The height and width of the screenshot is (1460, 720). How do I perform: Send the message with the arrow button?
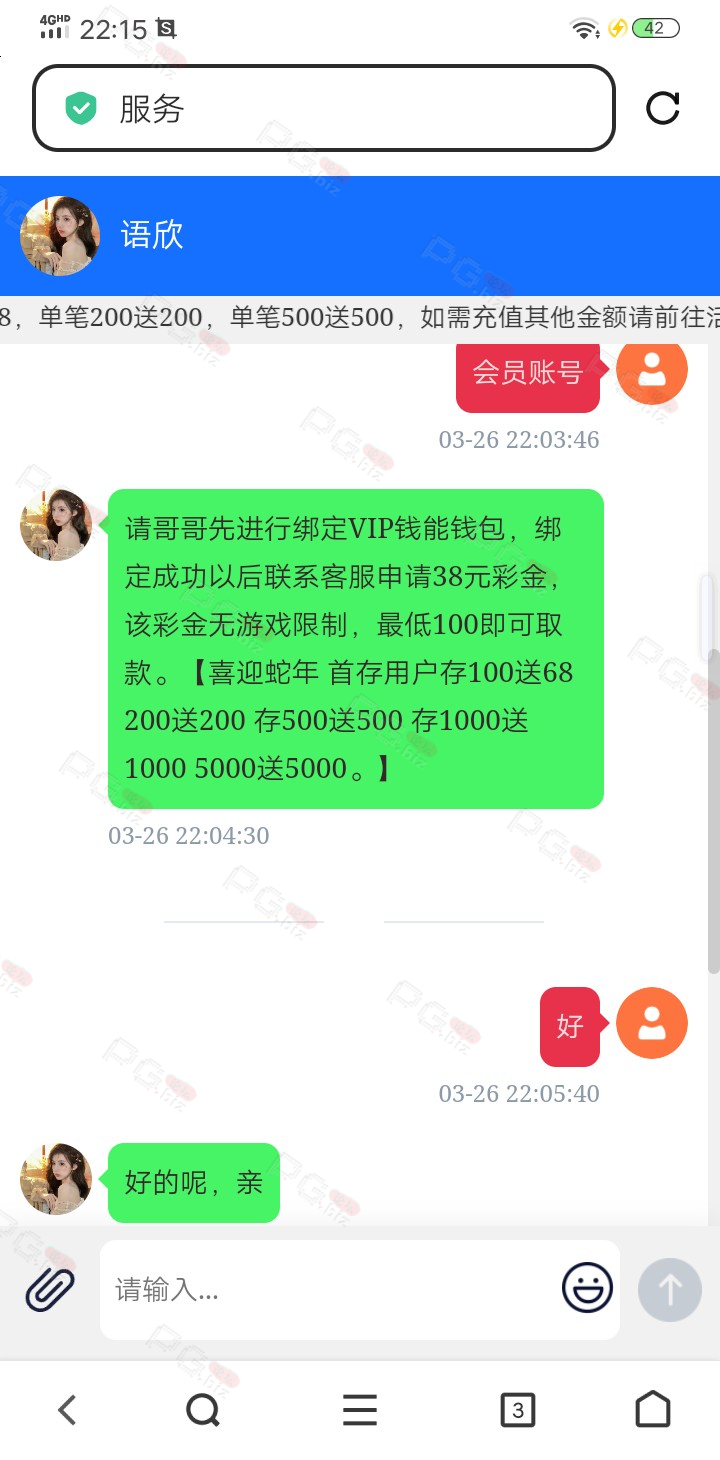point(670,1290)
